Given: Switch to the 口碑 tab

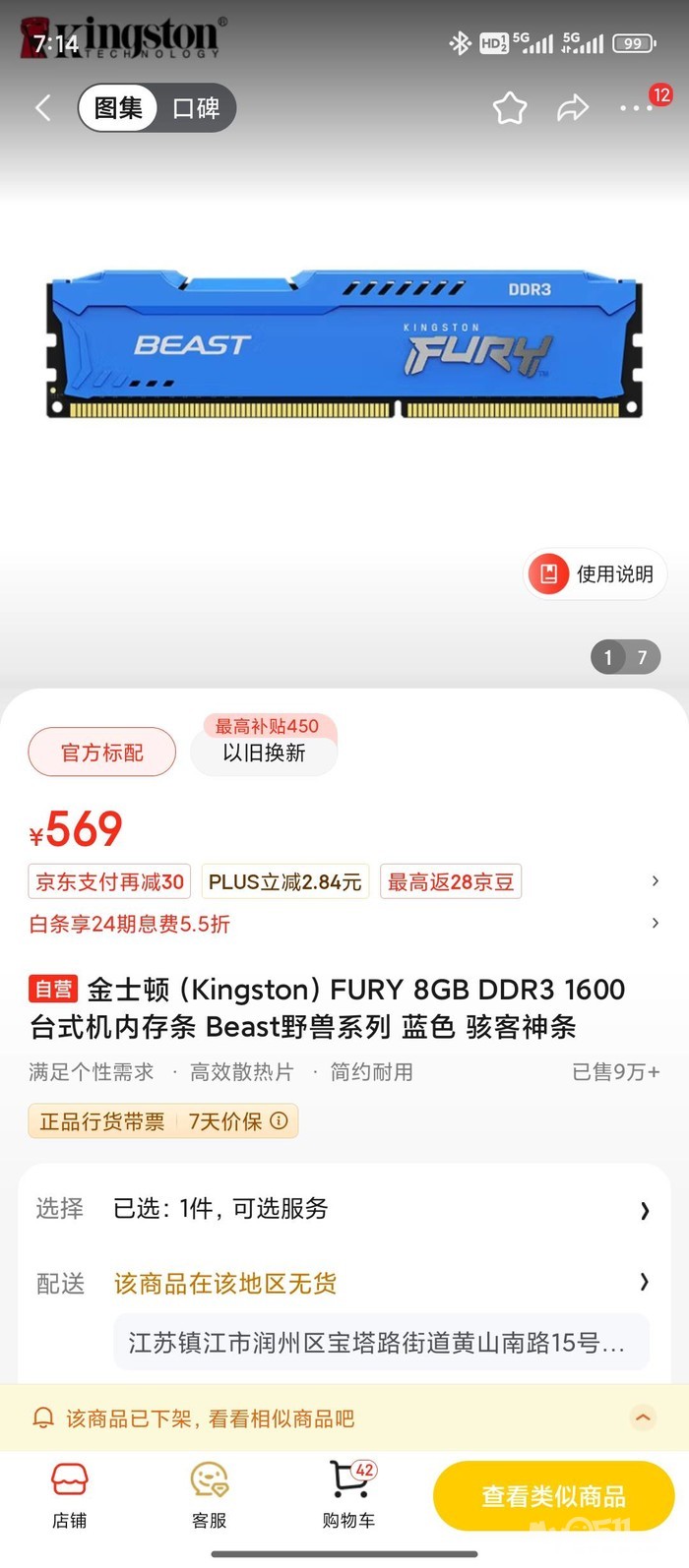Looking at the screenshot, I should 196,107.
